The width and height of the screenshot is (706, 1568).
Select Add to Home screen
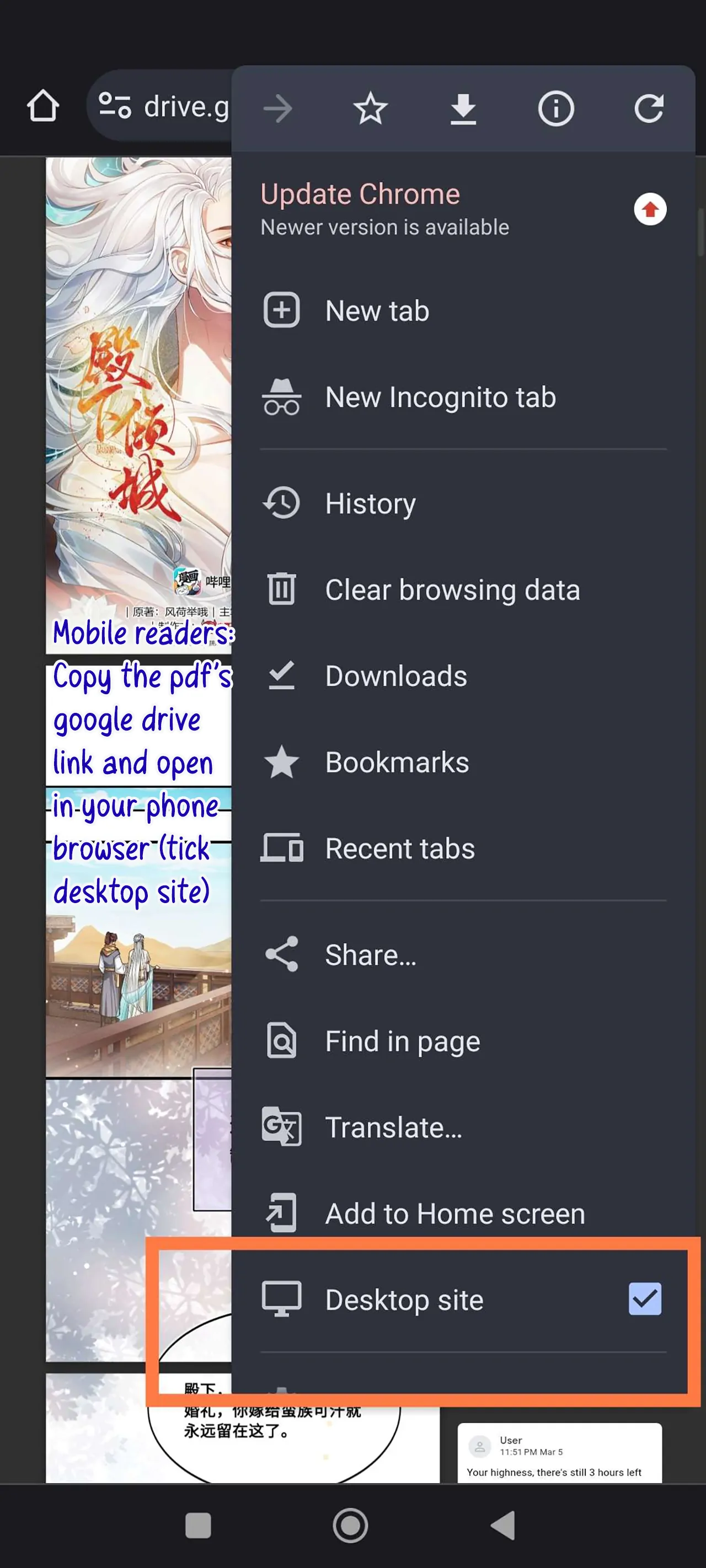(x=463, y=1213)
